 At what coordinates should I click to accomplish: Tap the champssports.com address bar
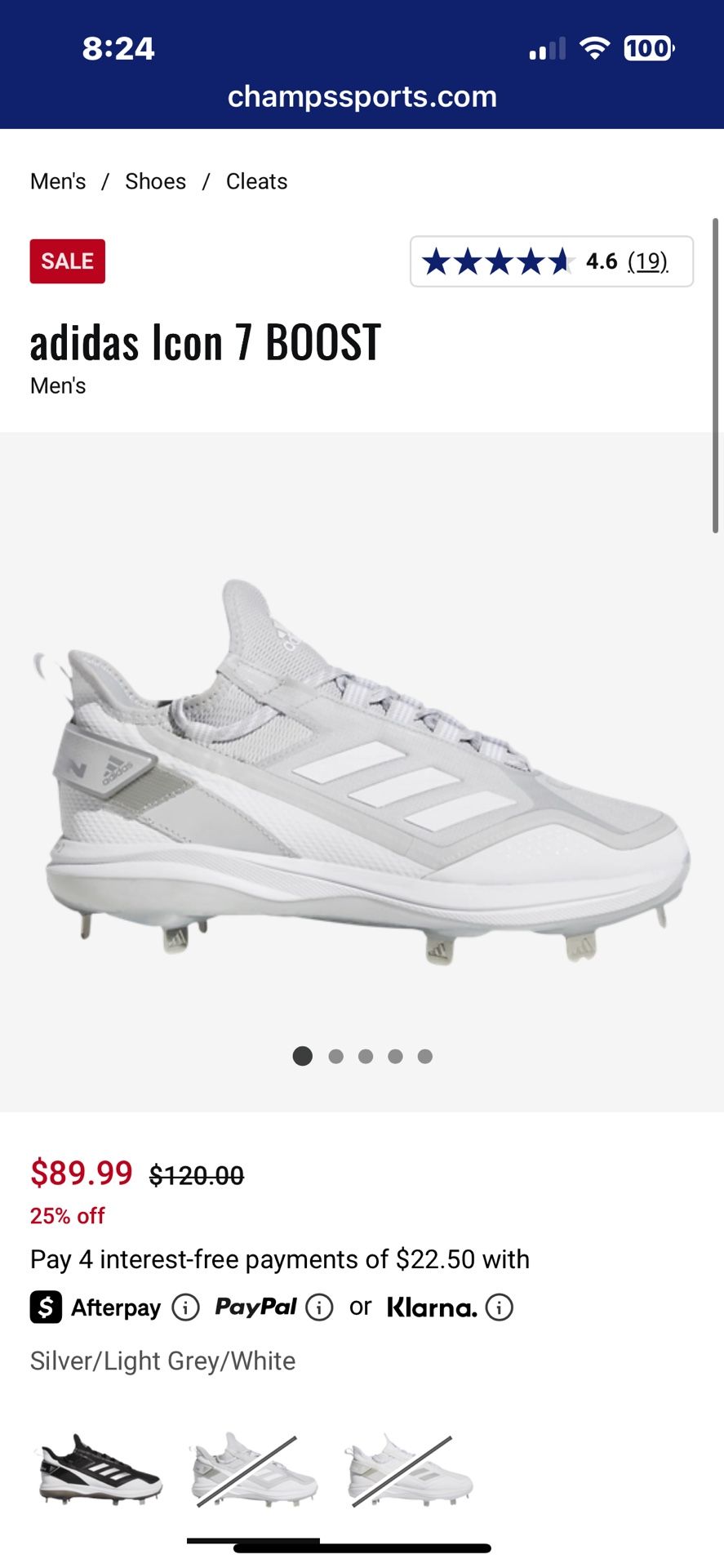(x=362, y=96)
